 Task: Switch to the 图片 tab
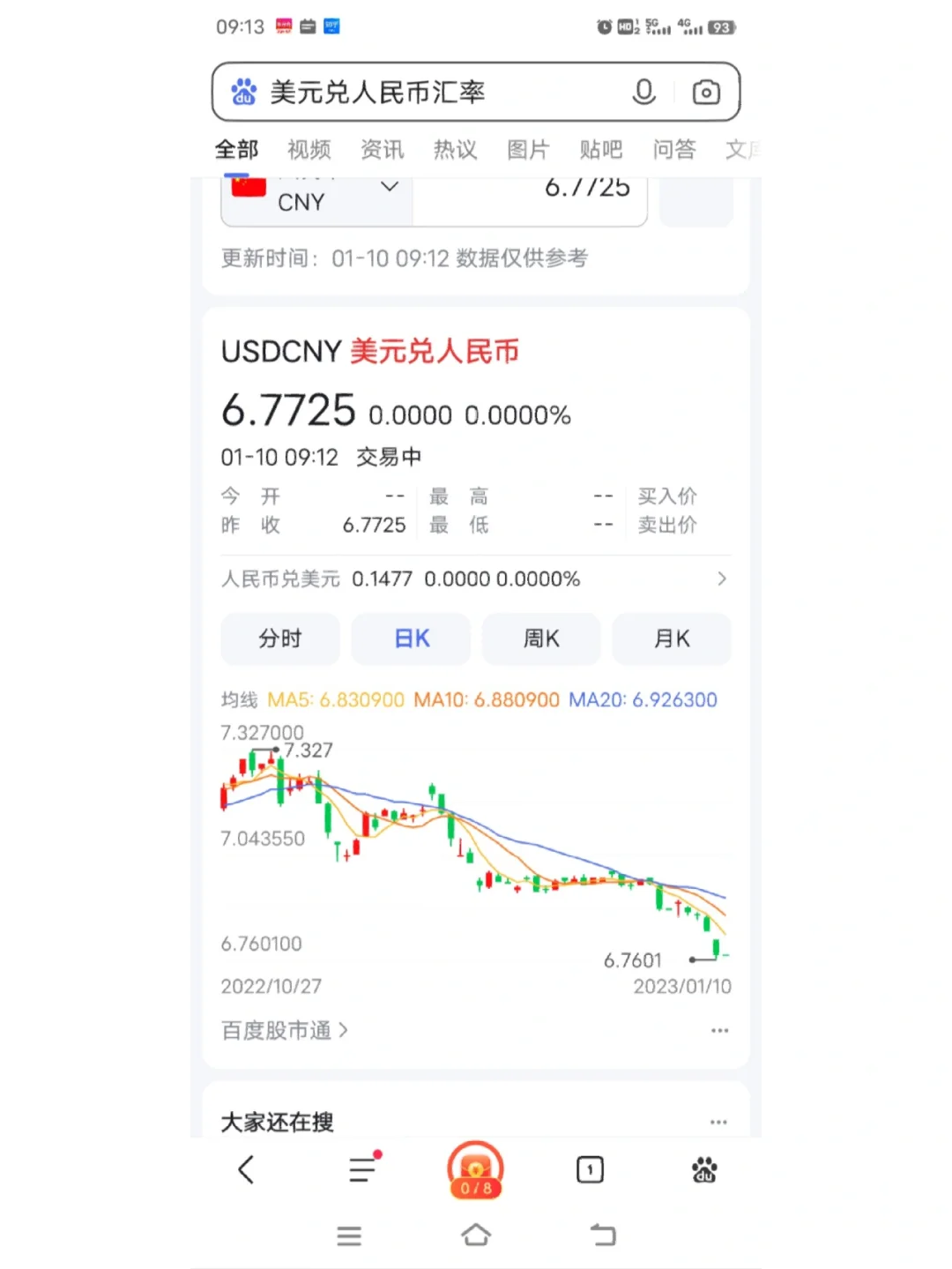[528, 150]
